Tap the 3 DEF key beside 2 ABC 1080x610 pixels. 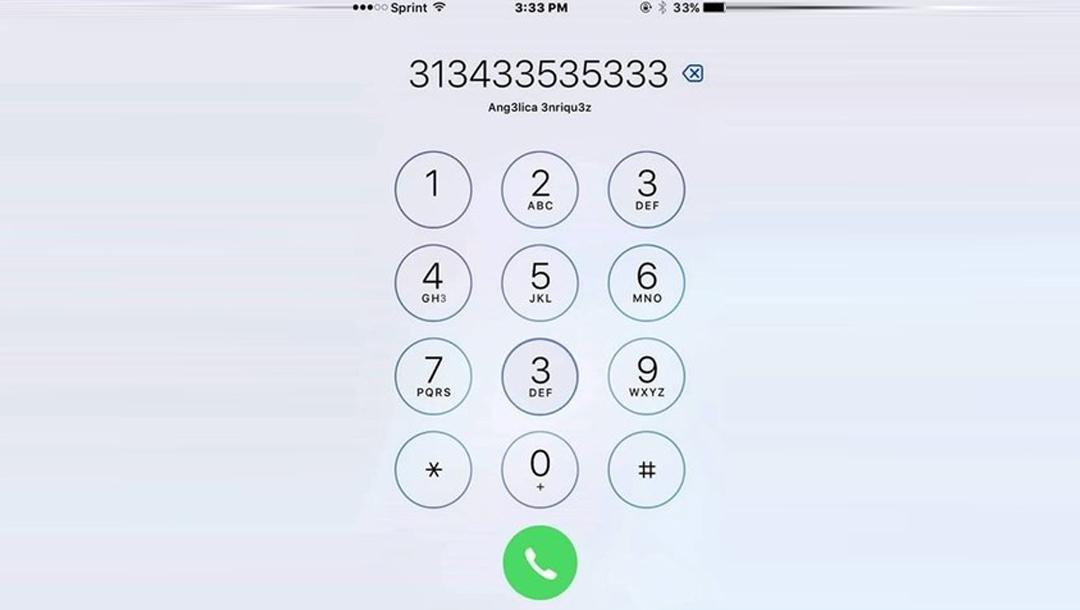[647, 189]
